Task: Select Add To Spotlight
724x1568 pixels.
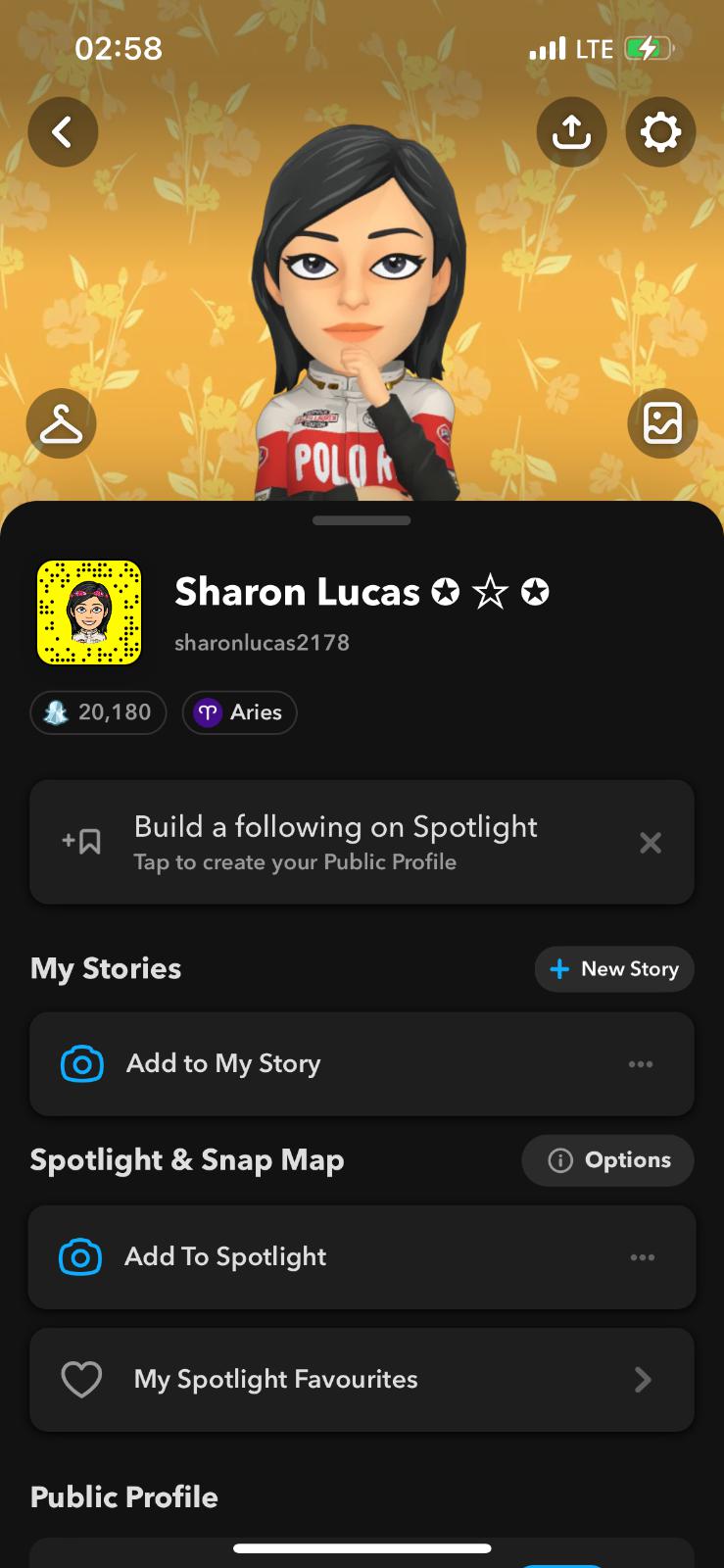Action: click(x=225, y=1256)
